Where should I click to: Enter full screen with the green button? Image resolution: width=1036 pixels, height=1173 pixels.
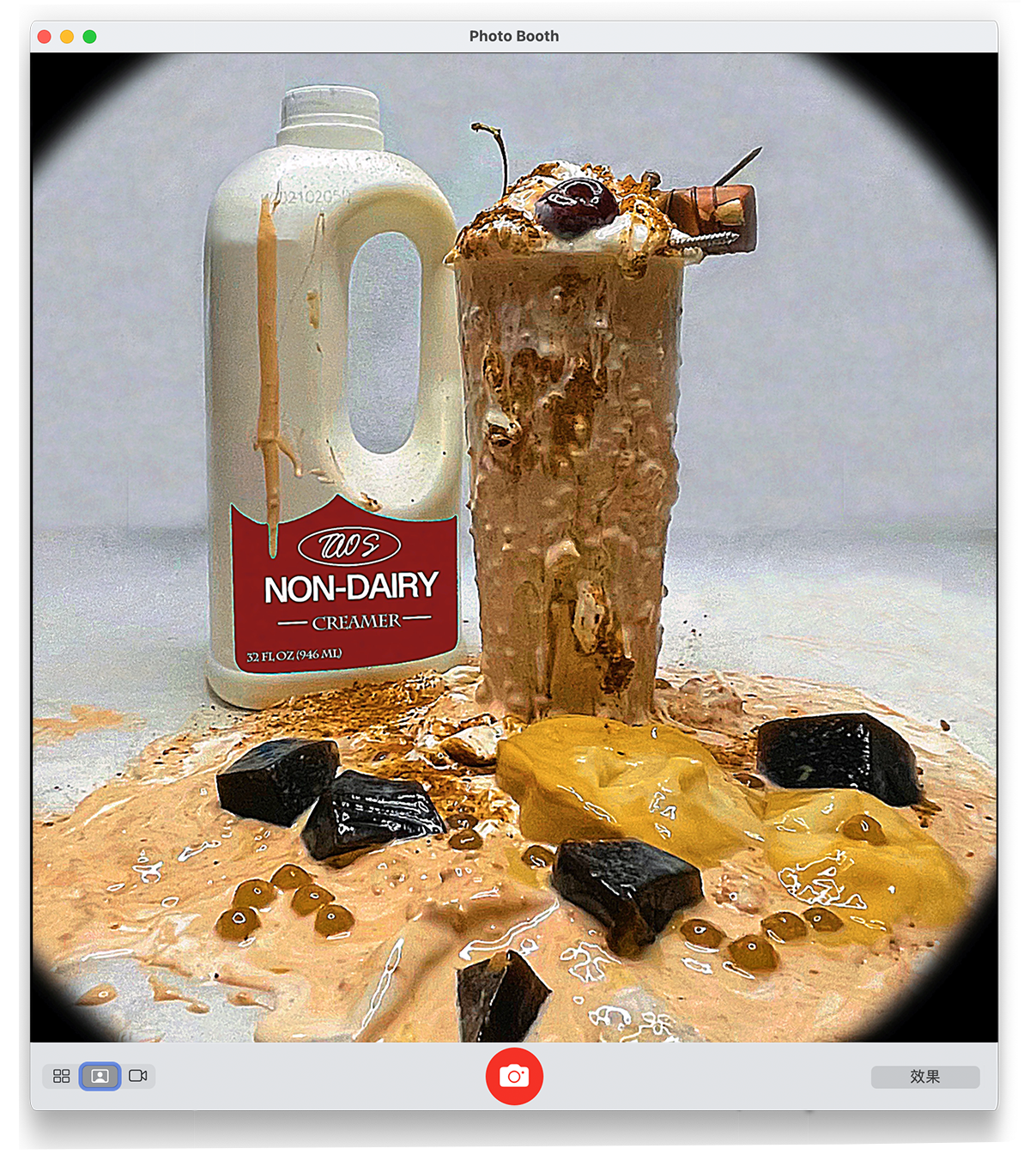pyautogui.click(x=89, y=37)
